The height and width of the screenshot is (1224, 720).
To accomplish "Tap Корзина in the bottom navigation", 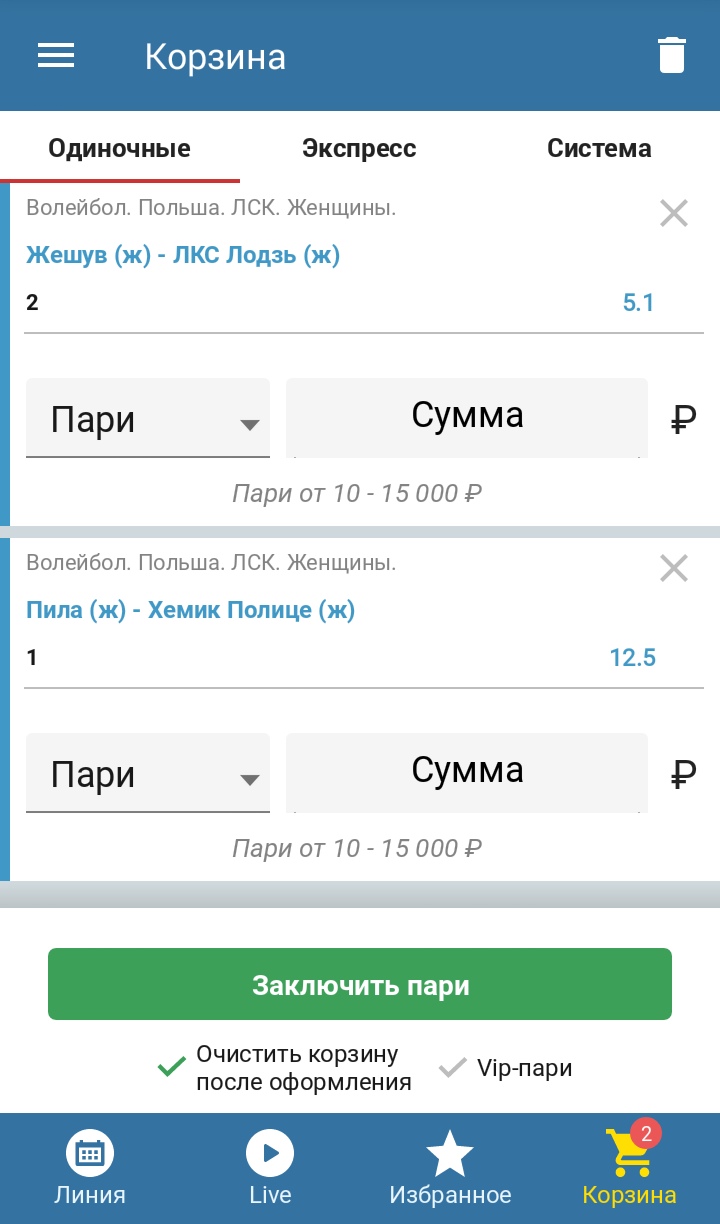I will [630, 1168].
